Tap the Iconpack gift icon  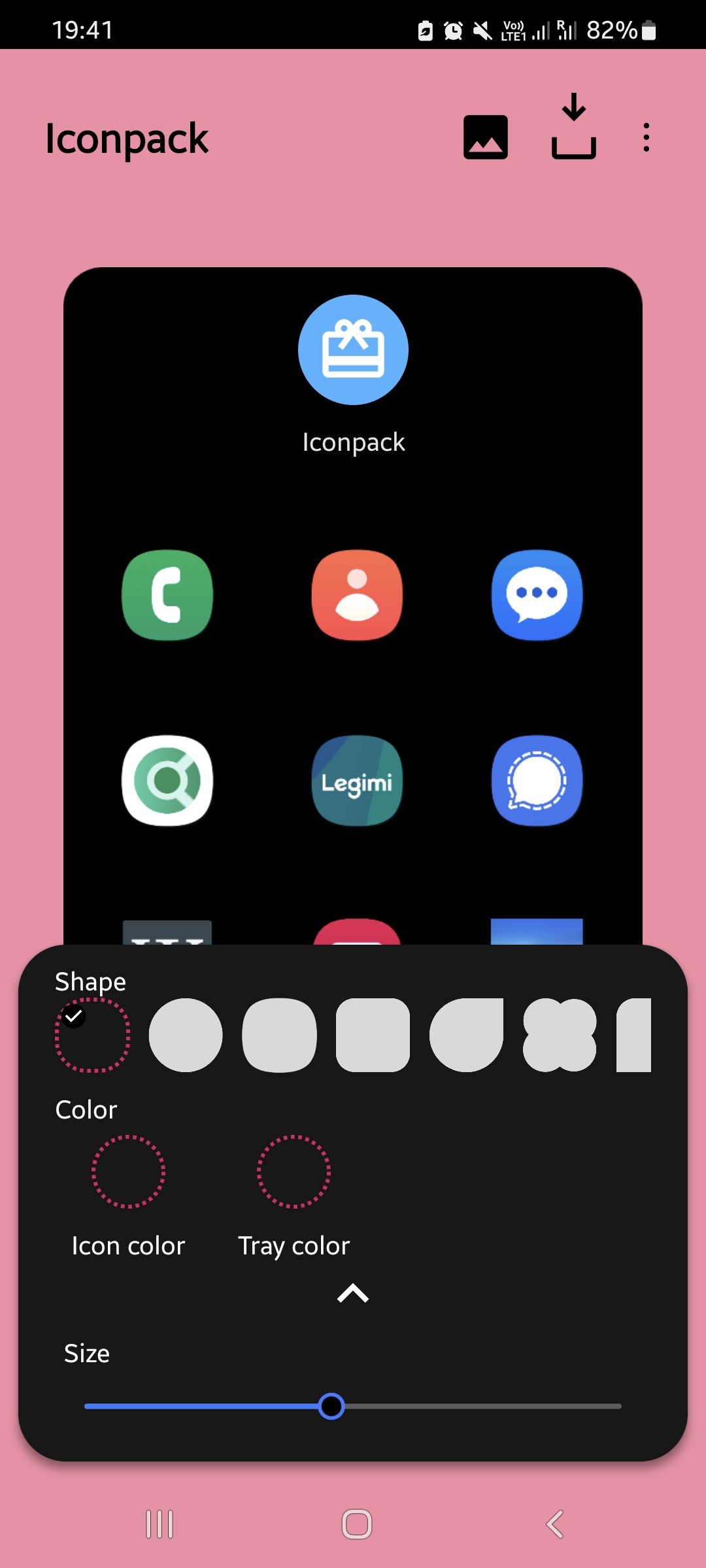click(353, 350)
